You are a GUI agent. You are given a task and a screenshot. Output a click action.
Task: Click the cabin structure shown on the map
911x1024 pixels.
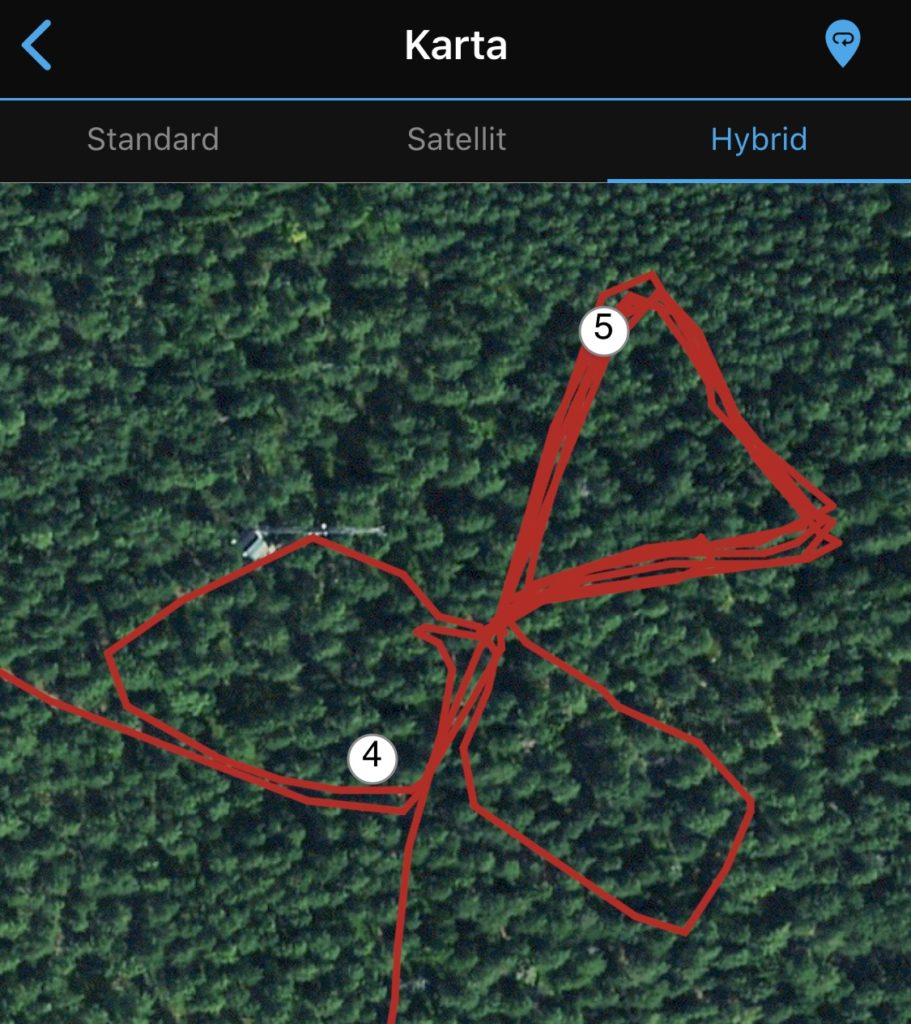[x=258, y=543]
